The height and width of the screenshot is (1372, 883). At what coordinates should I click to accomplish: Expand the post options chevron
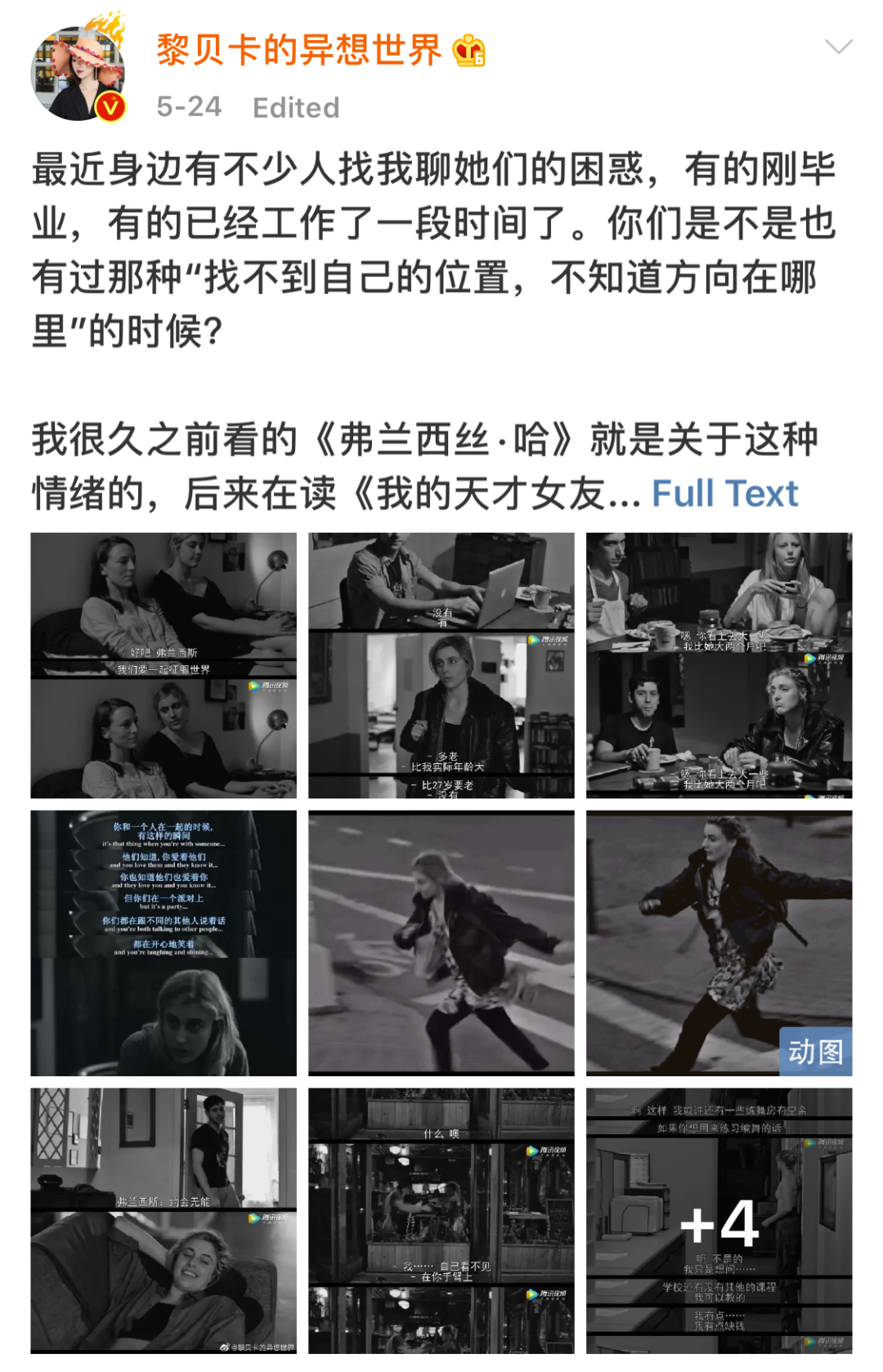pos(838,47)
